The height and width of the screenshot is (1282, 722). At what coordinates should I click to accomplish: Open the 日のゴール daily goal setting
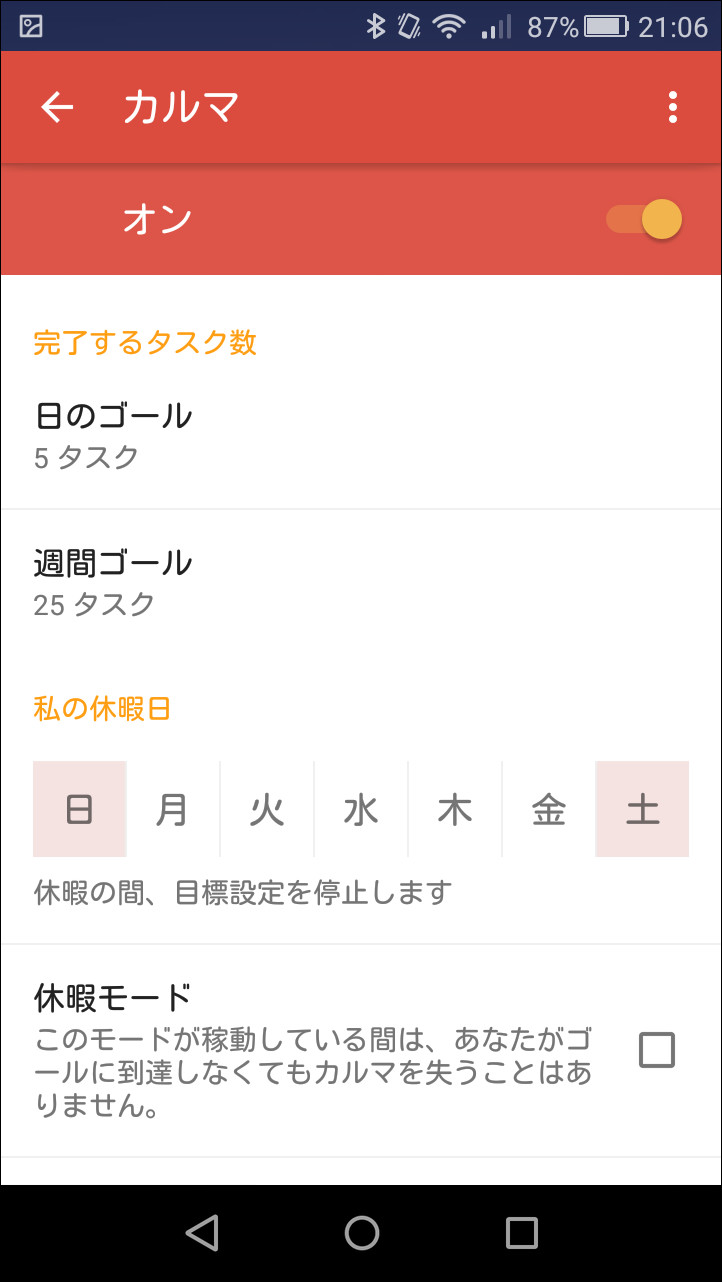click(x=360, y=435)
